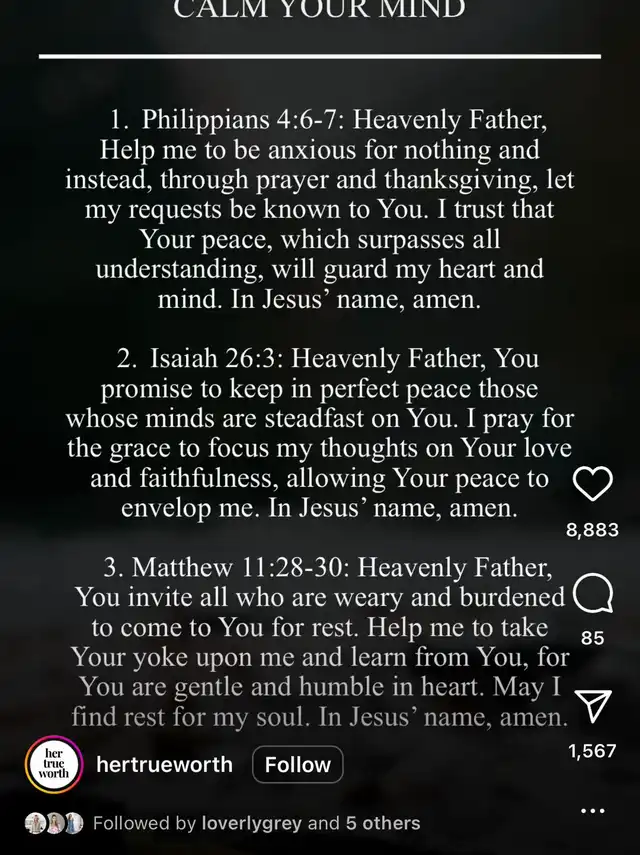
Task: Like this reel with the heart icon
Action: coord(592,484)
